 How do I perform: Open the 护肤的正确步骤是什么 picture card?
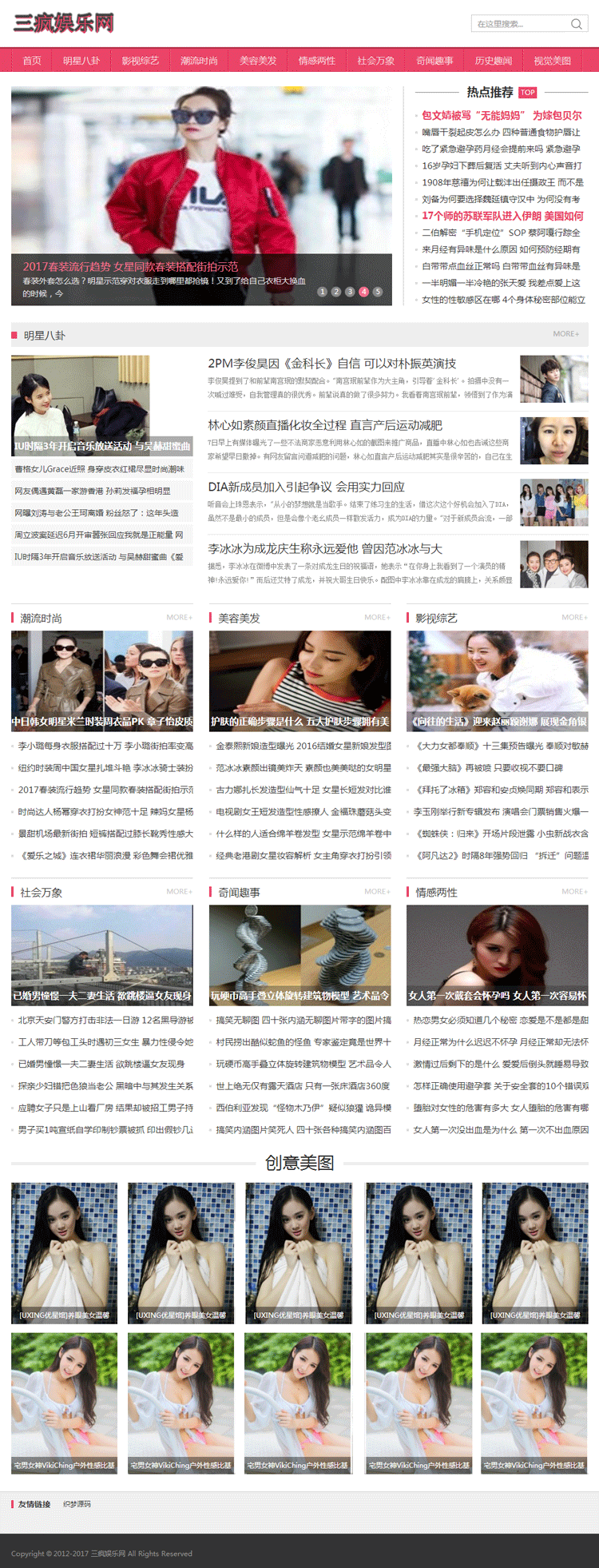[299, 679]
